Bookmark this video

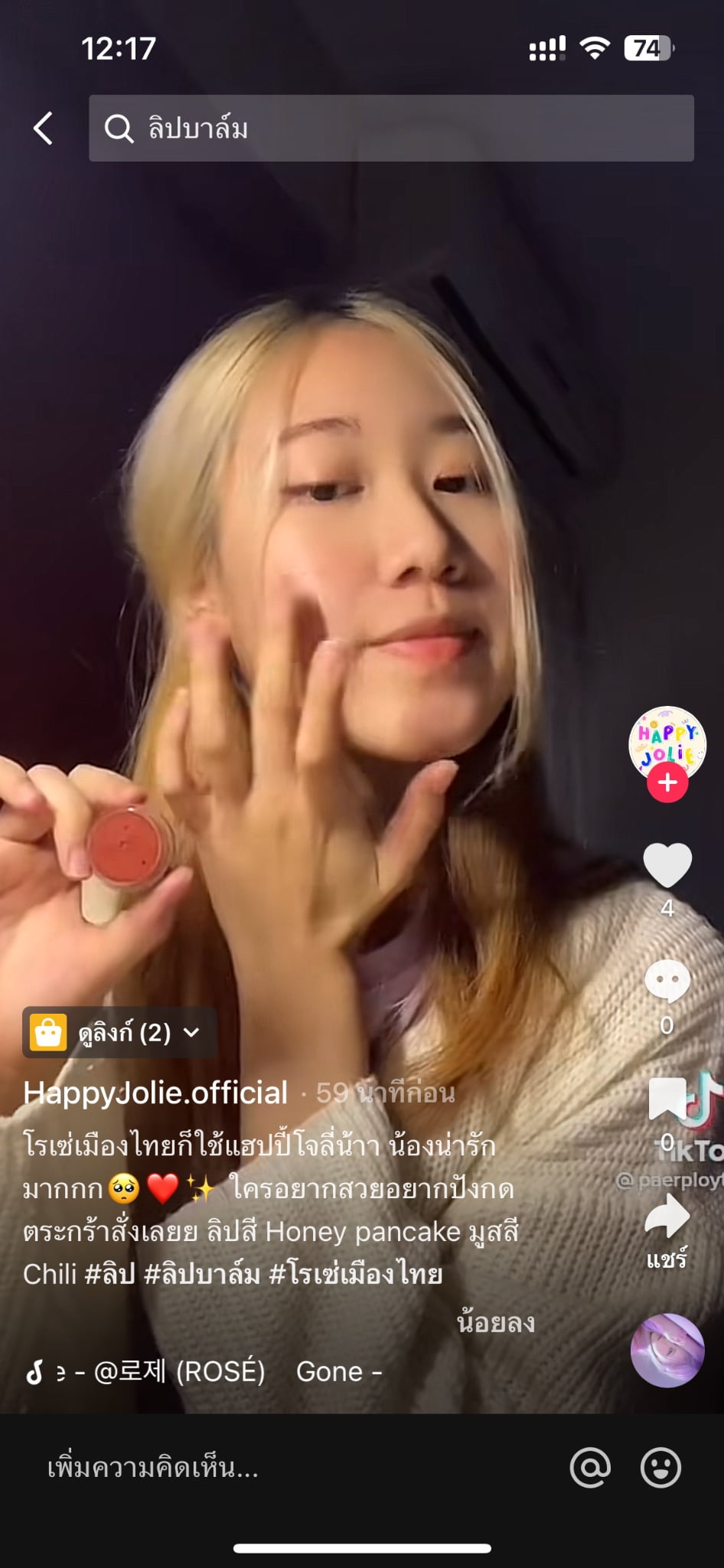pyautogui.click(x=667, y=1099)
